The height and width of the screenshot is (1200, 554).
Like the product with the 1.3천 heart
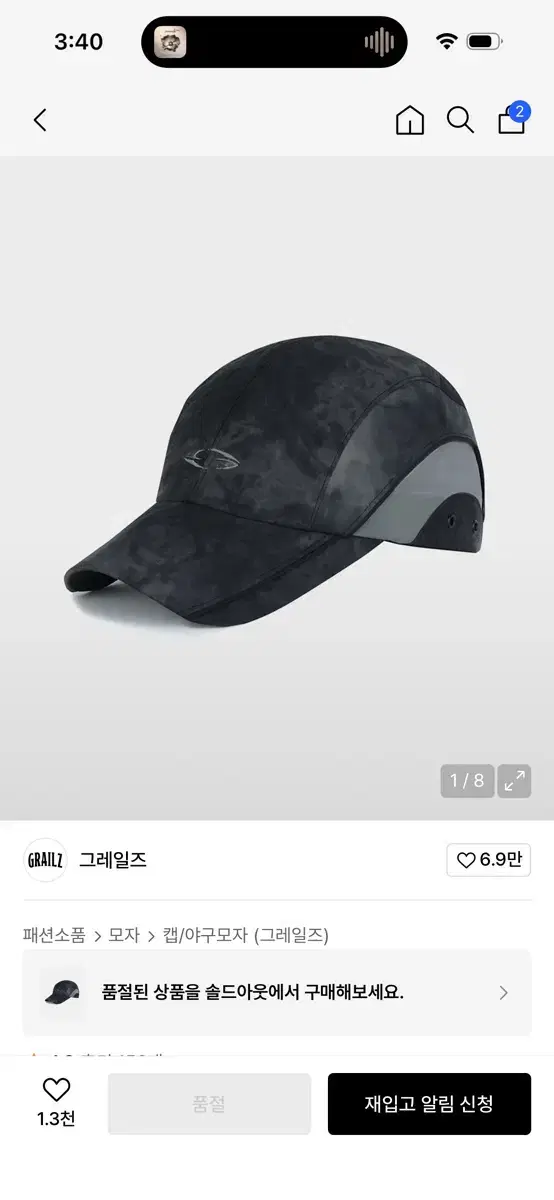tap(56, 1103)
